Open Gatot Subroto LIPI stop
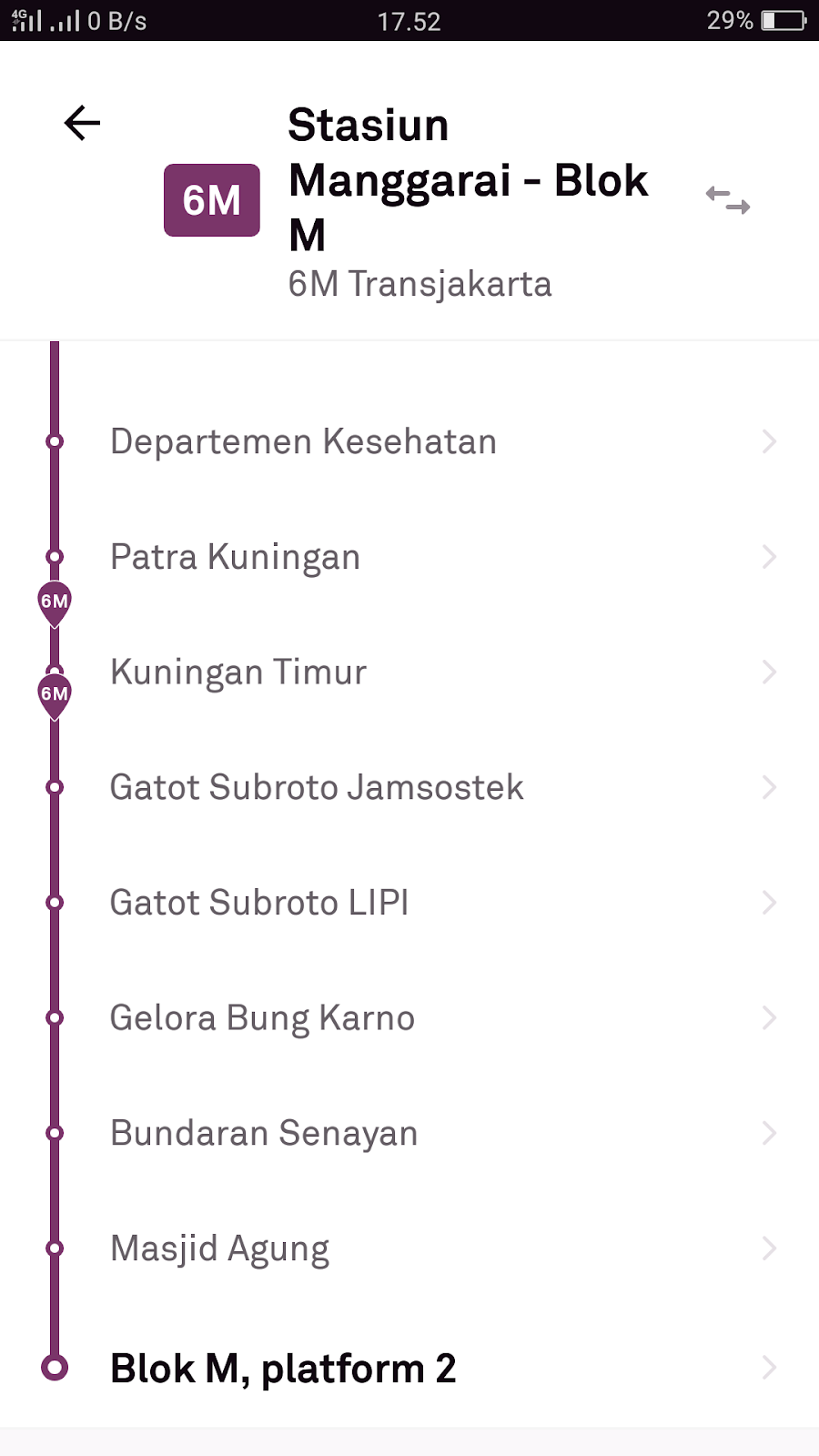The width and height of the screenshot is (819, 1456). (x=409, y=903)
